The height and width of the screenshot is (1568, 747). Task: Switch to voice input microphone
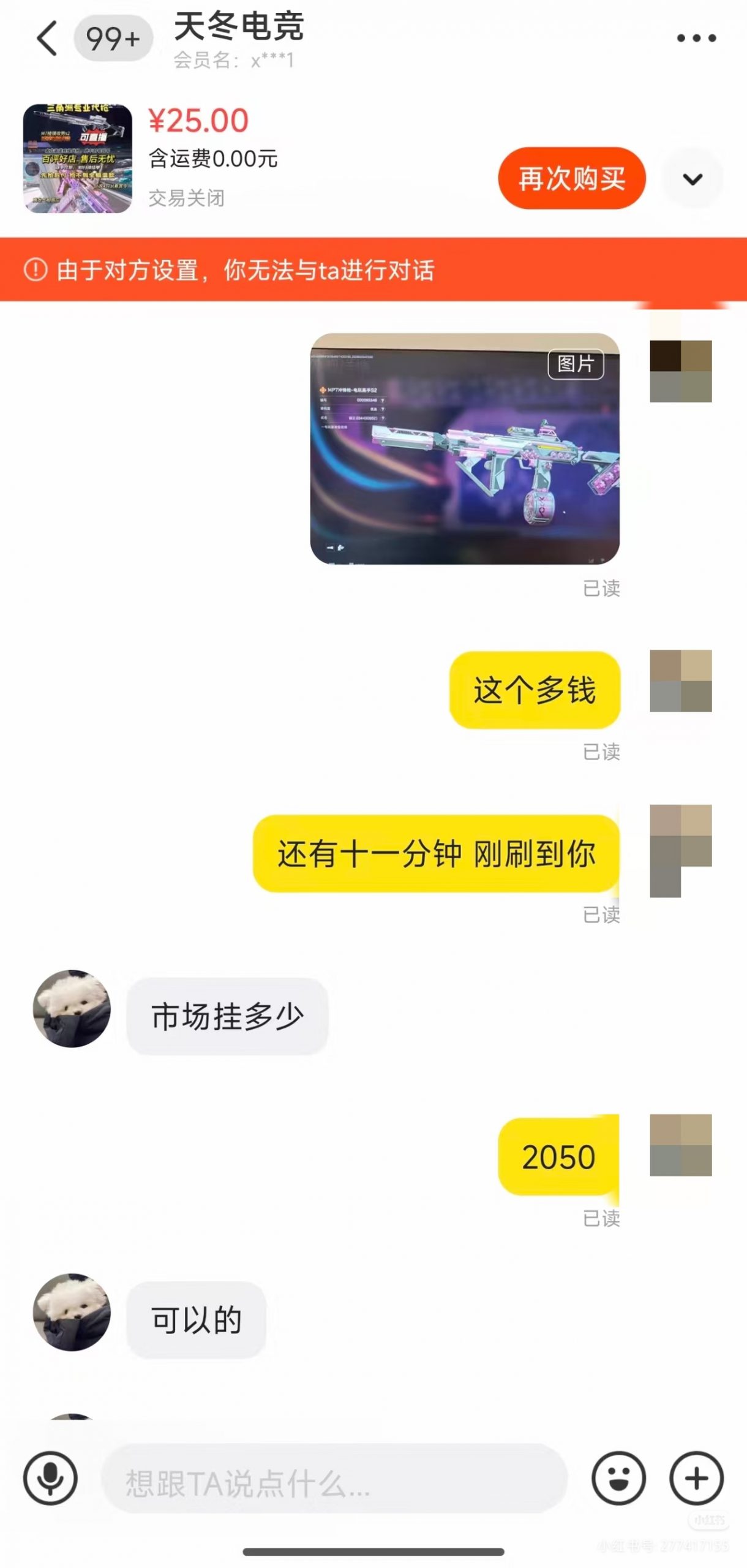tap(51, 1478)
